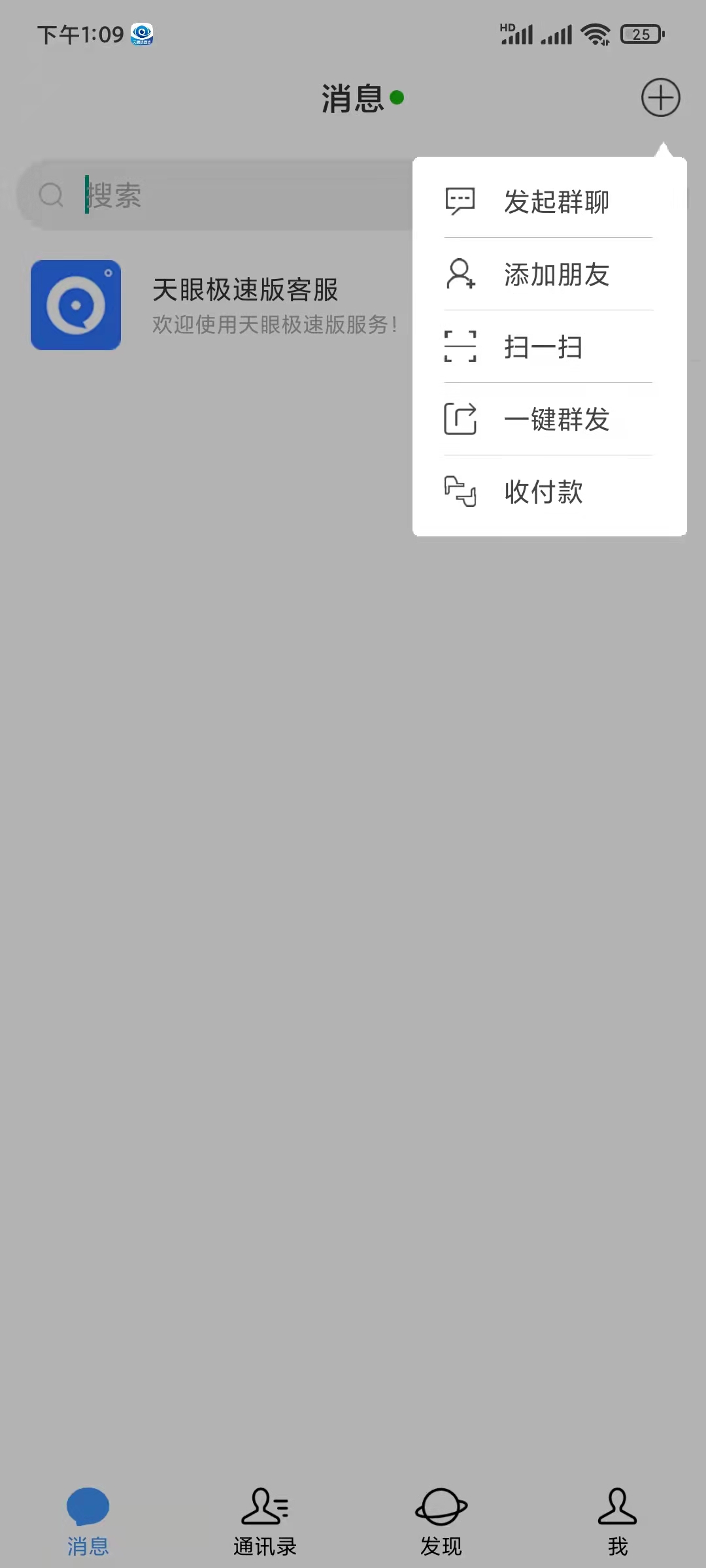The height and width of the screenshot is (1568, 706).
Task: Tap the plus icon in the top bar
Action: coord(660,98)
